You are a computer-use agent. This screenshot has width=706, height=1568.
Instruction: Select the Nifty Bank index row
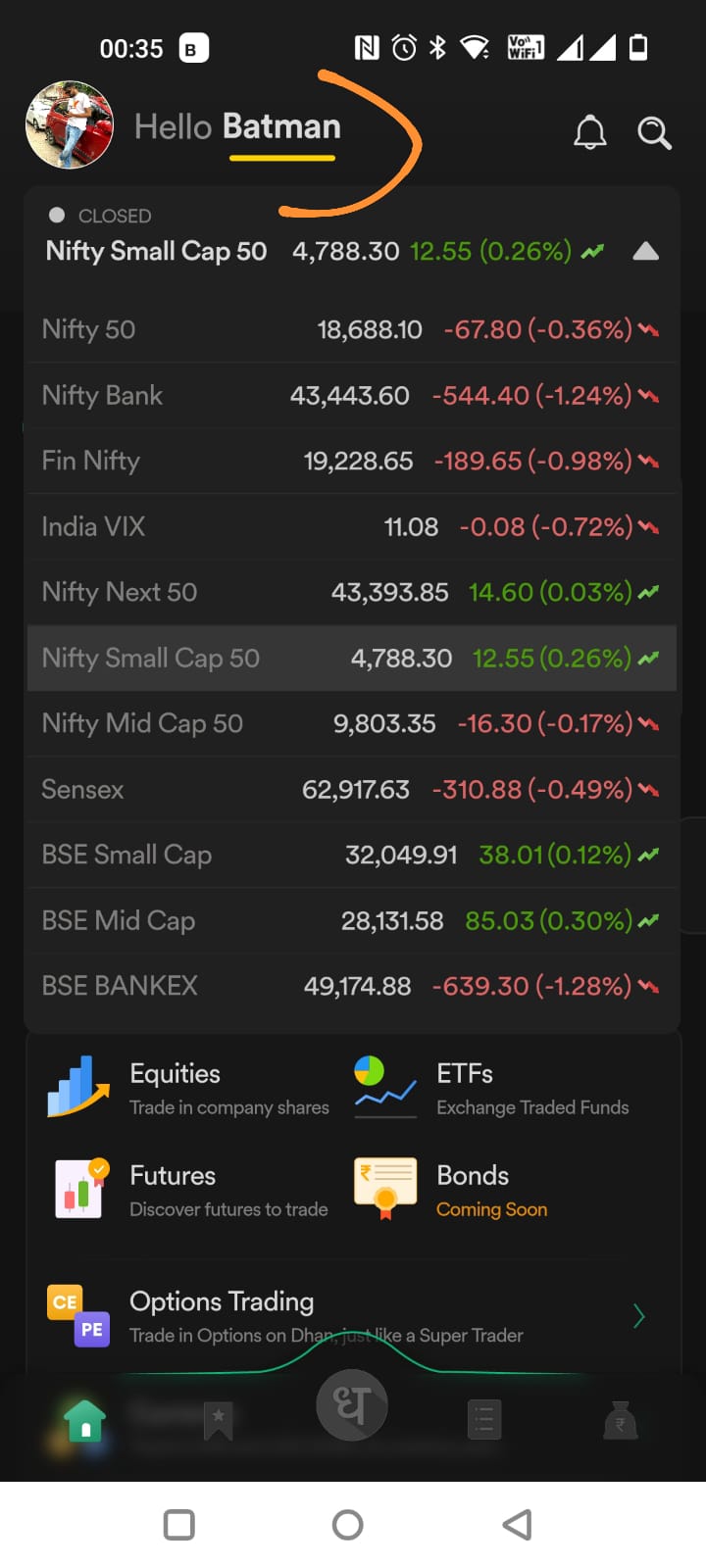tap(352, 395)
